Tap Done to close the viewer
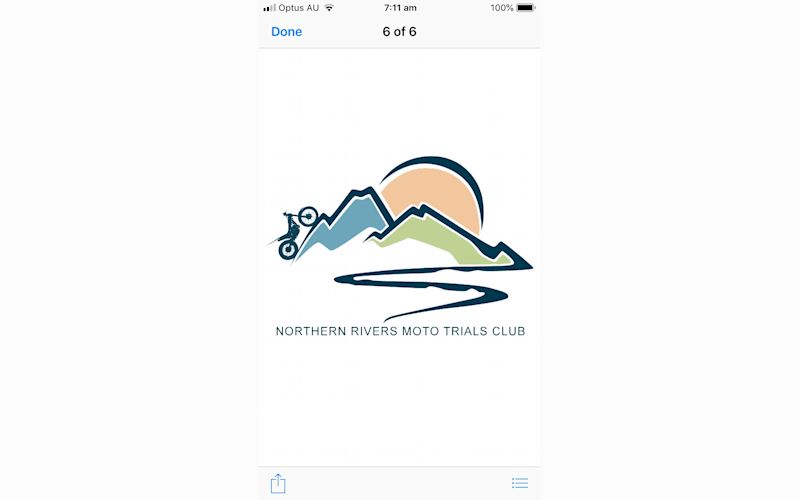Image resolution: width=800 pixels, height=500 pixels. click(x=286, y=32)
